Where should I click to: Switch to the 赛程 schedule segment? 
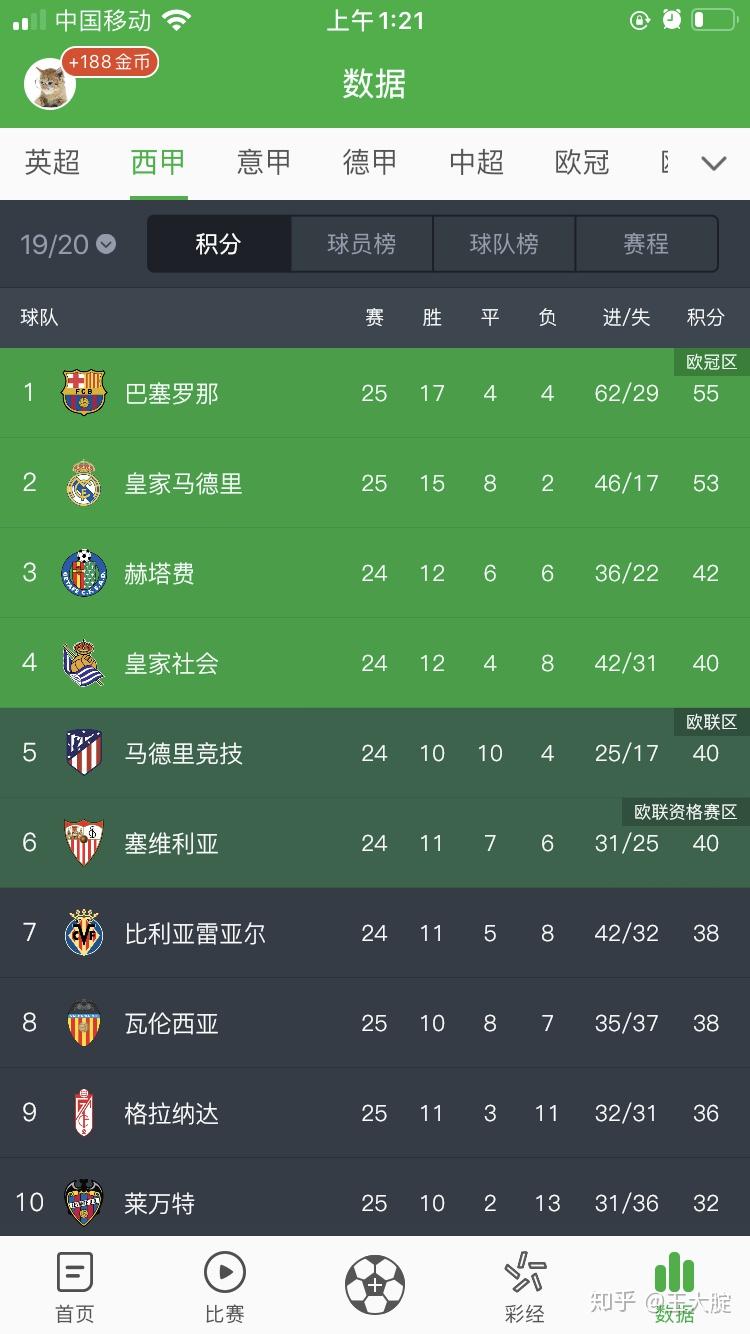(x=646, y=244)
